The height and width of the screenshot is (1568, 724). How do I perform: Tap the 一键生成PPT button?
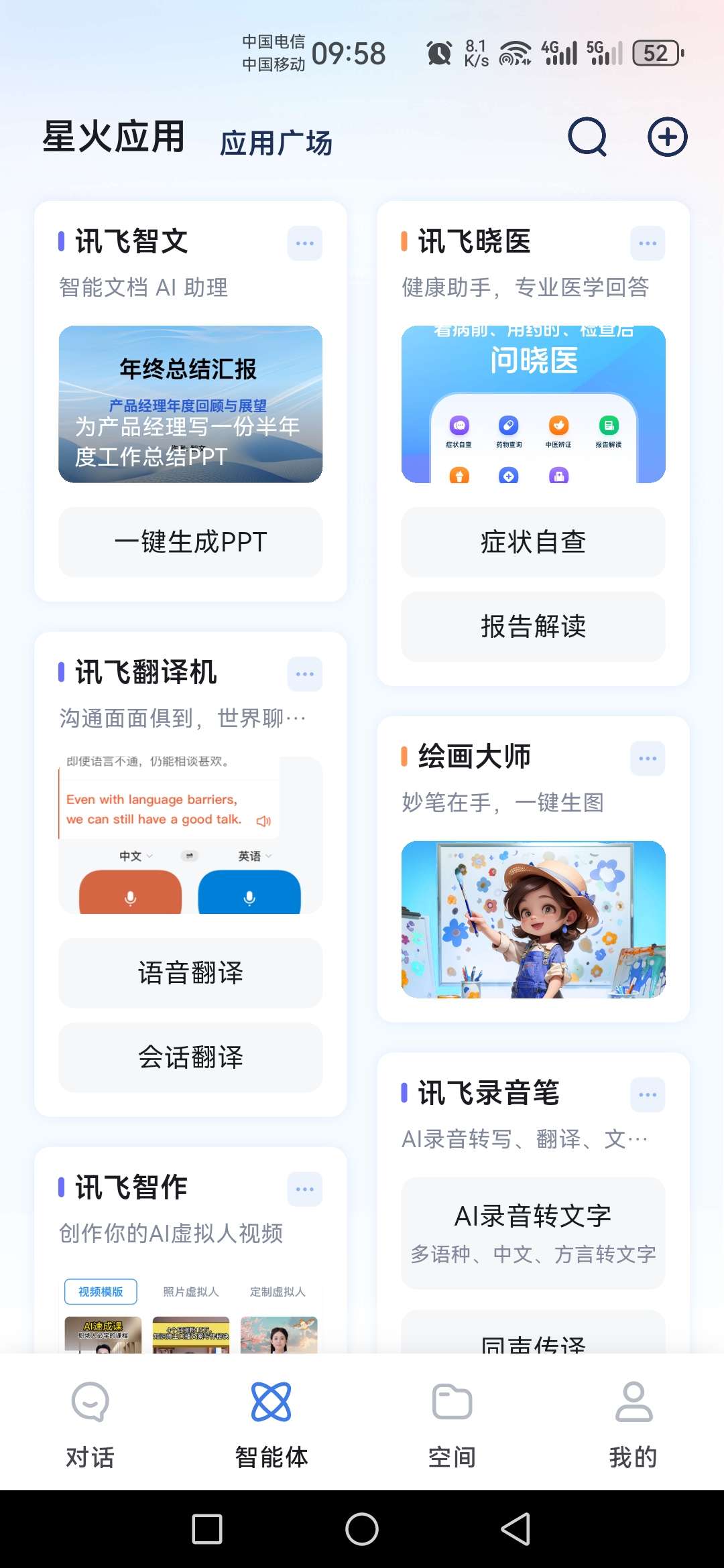tap(190, 542)
